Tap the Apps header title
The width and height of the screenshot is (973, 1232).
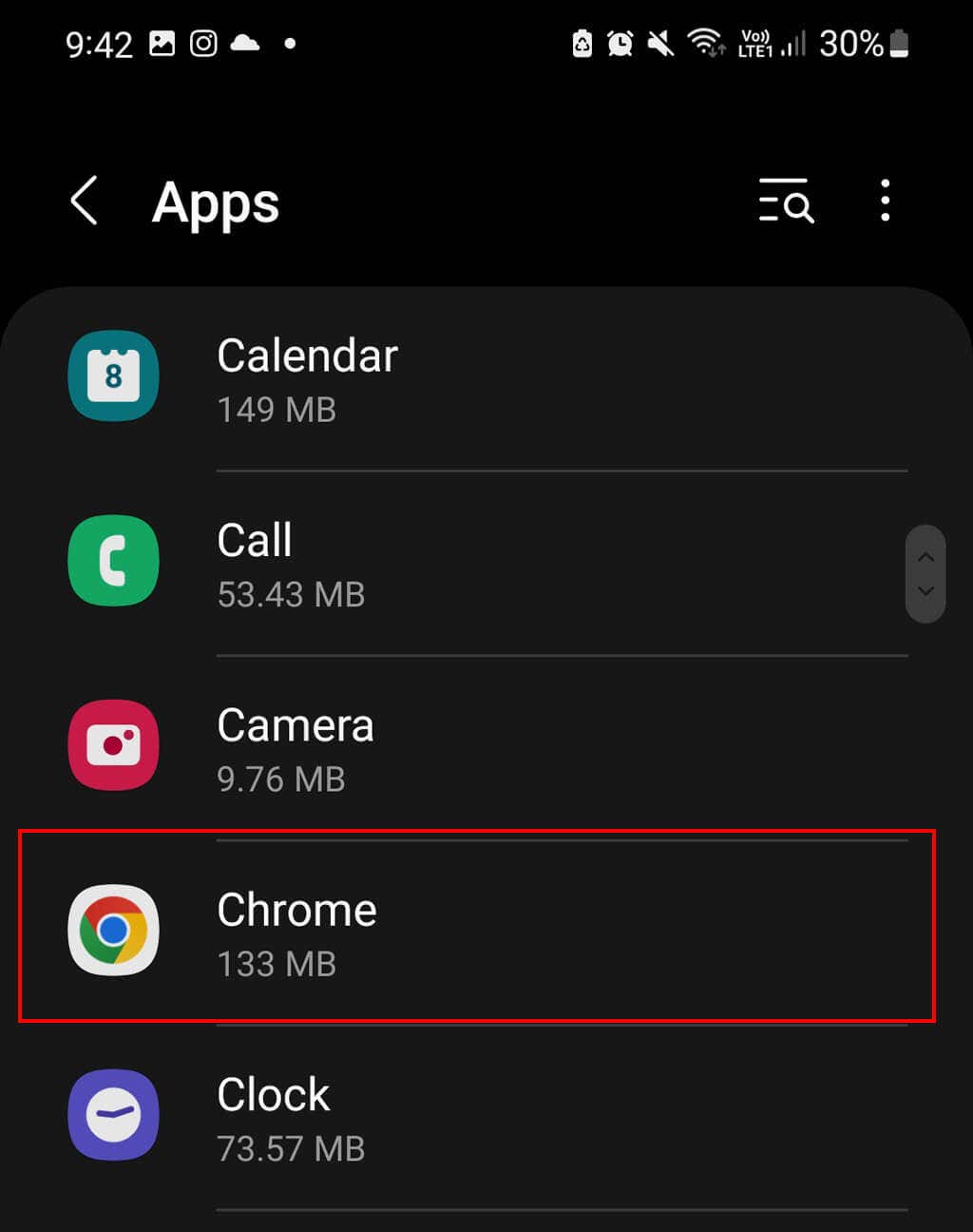(x=216, y=202)
